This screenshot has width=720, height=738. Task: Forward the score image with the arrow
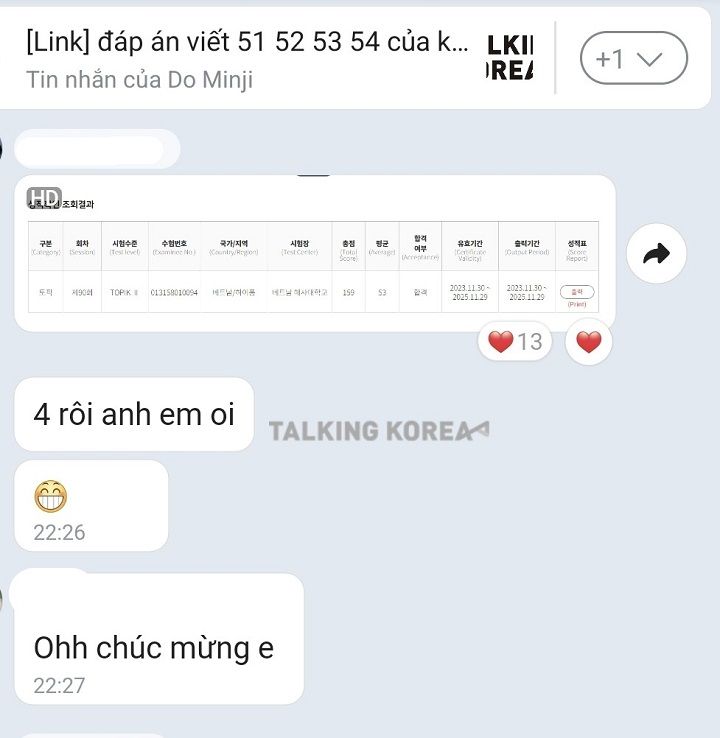click(656, 254)
